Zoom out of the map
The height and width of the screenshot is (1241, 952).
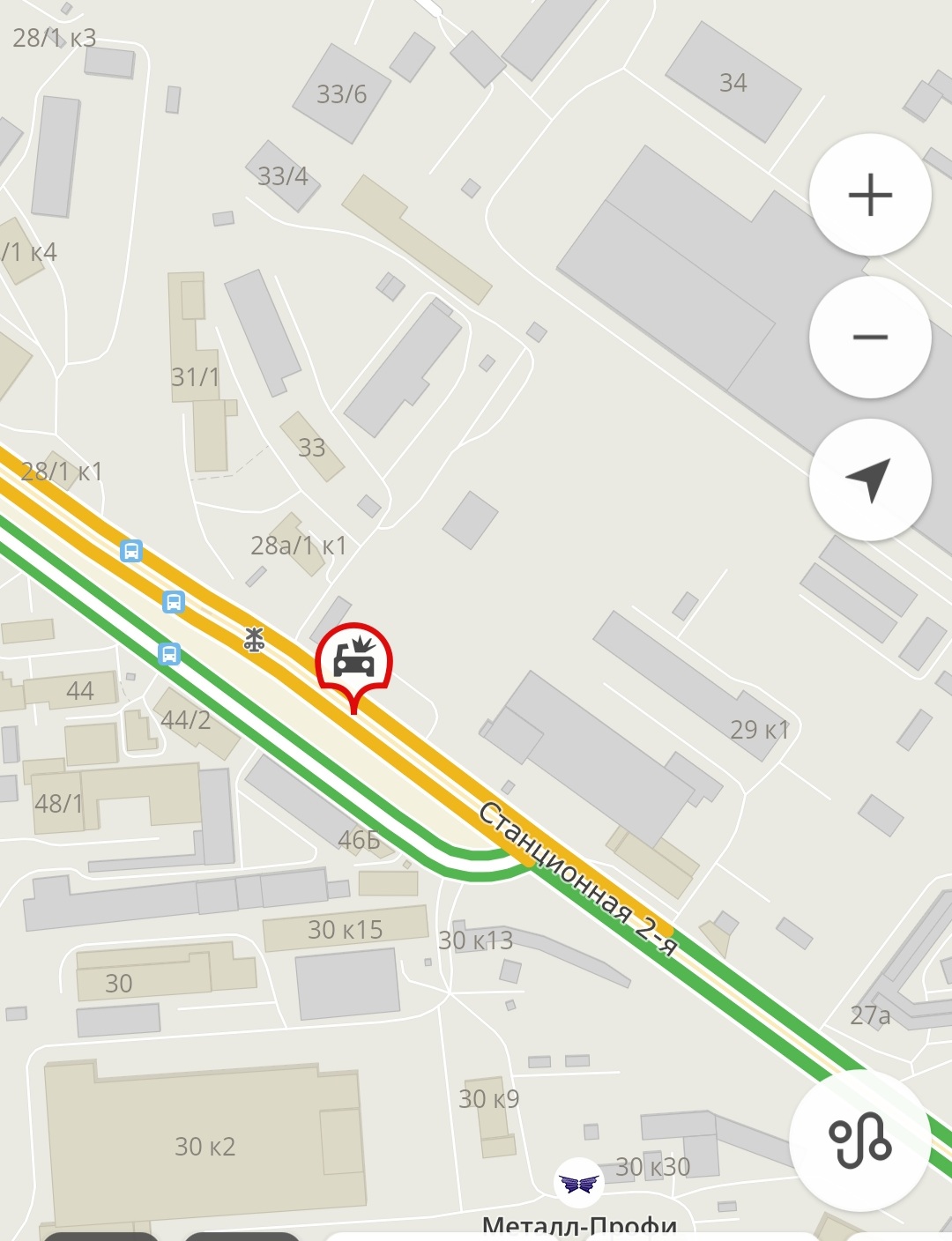[x=870, y=337]
